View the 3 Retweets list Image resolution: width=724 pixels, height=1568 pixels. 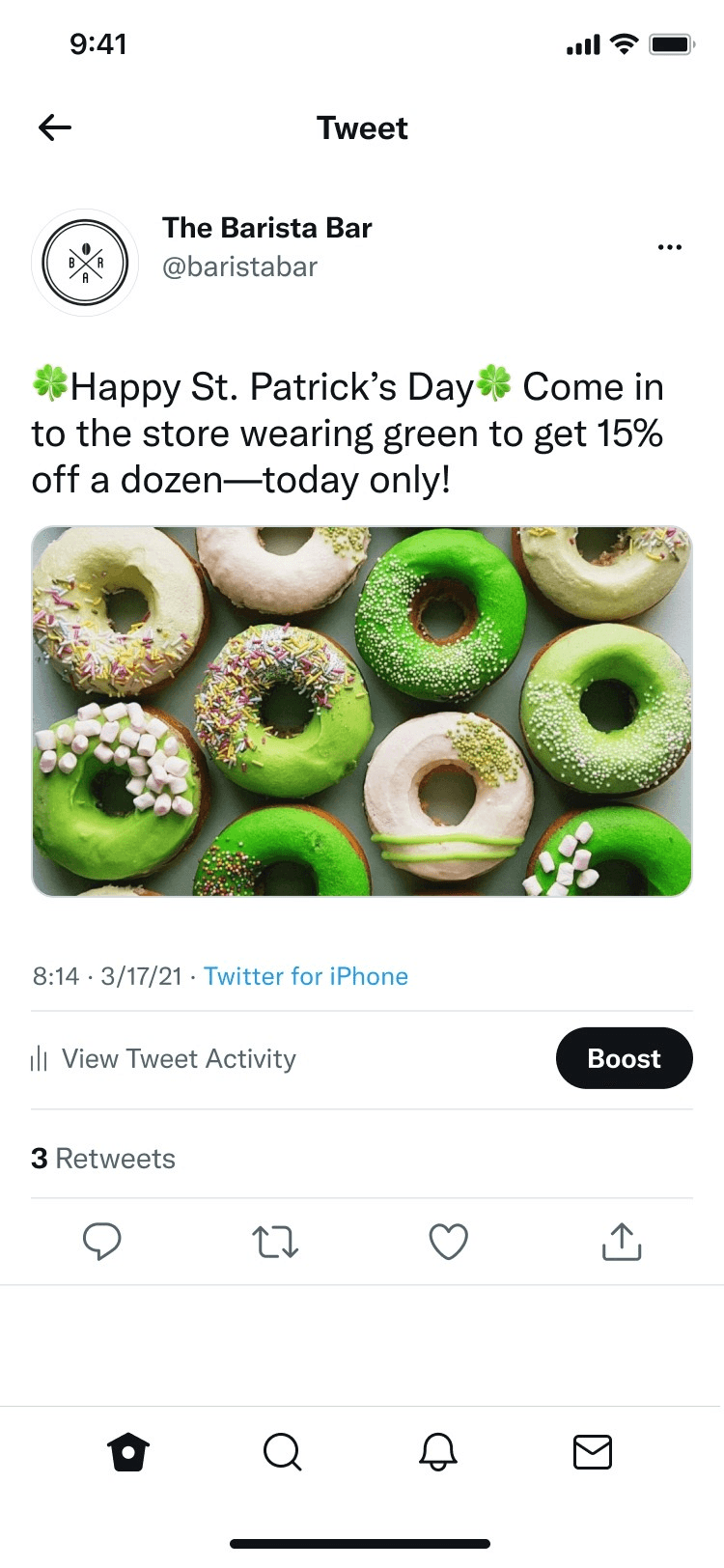click(103, 1158)
